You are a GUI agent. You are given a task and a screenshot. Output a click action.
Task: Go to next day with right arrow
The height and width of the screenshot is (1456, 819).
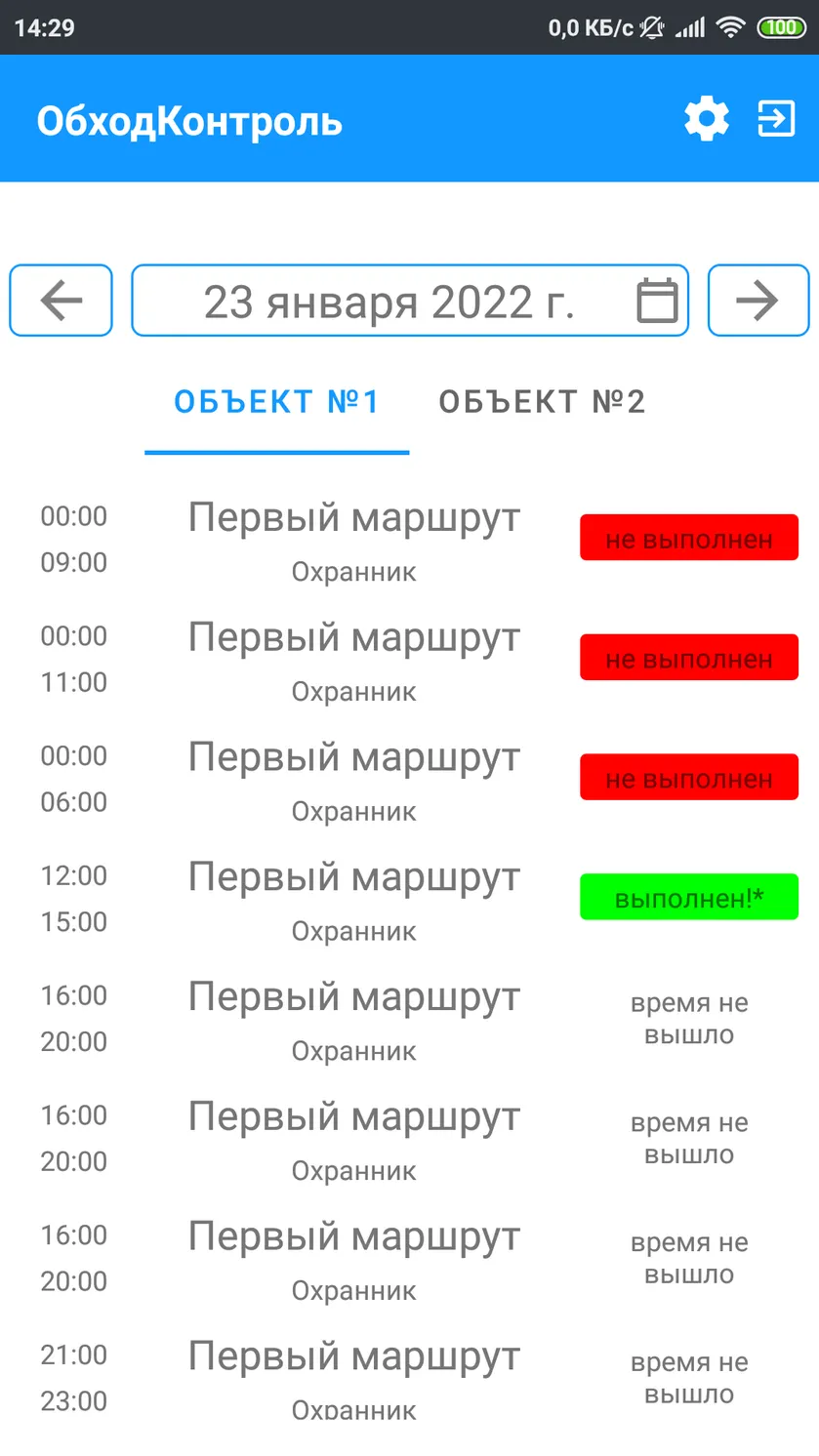758,301
